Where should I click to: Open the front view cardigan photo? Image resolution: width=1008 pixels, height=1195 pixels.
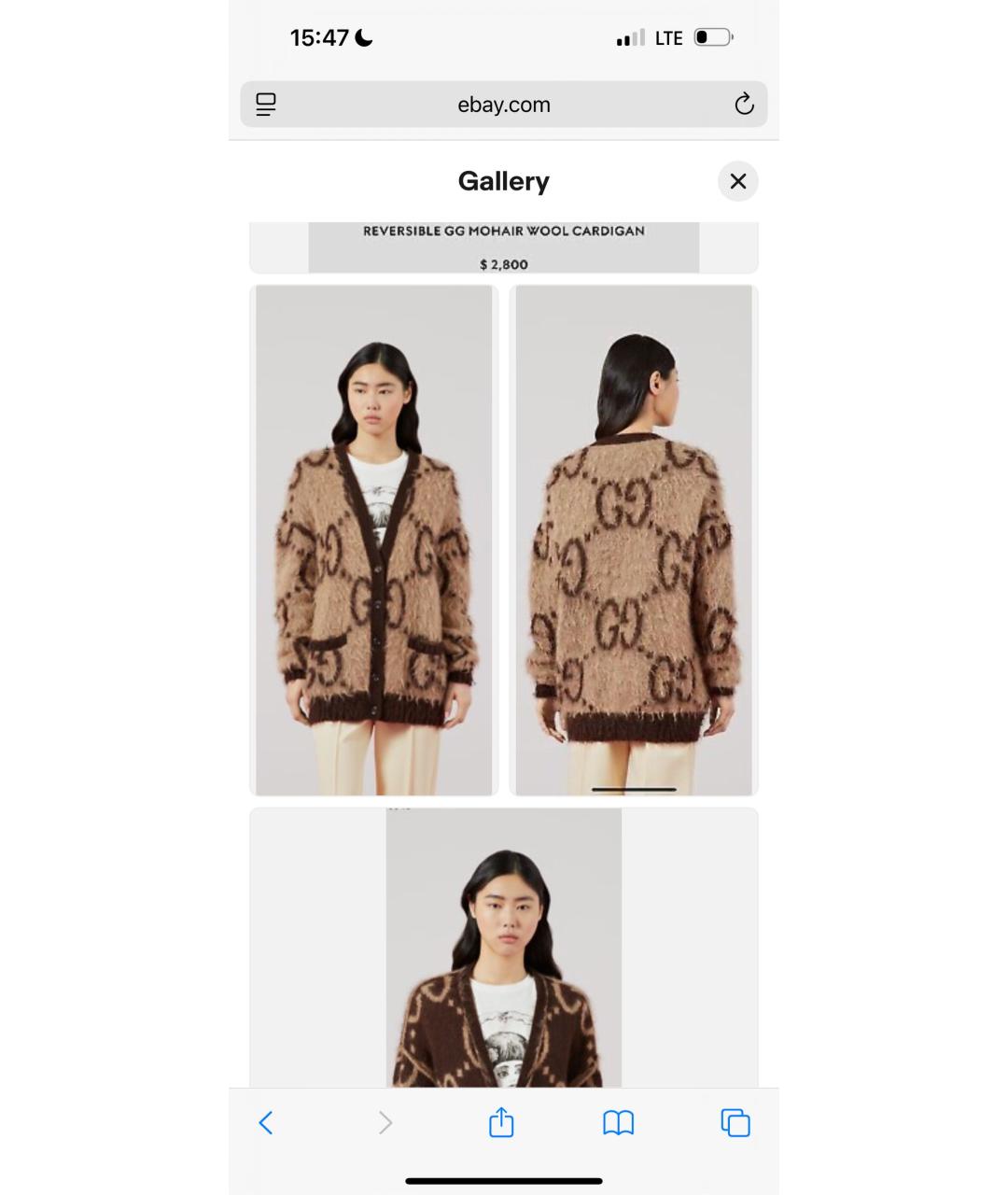(373, 540)
